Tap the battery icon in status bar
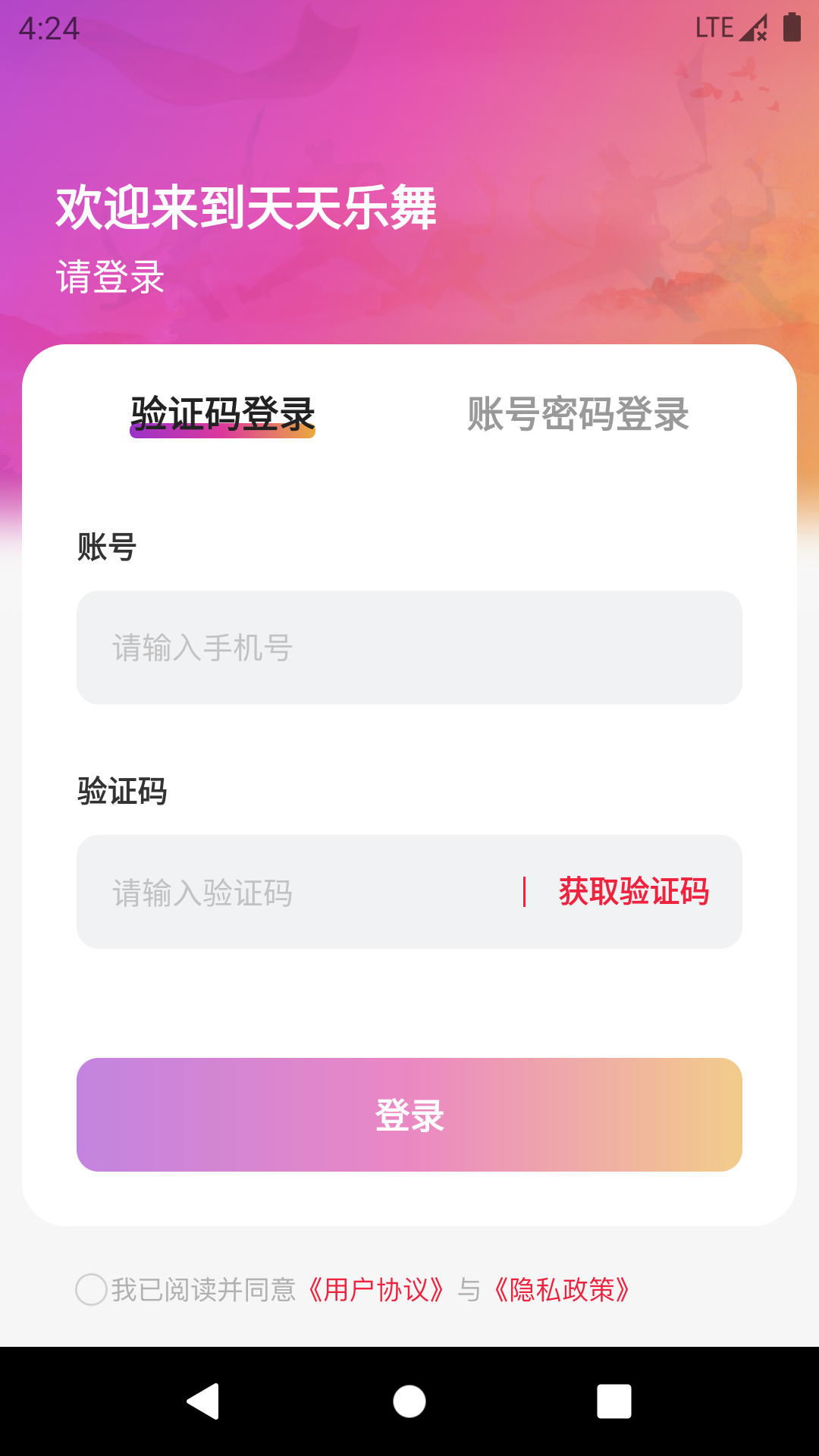 tap(793, 27)
